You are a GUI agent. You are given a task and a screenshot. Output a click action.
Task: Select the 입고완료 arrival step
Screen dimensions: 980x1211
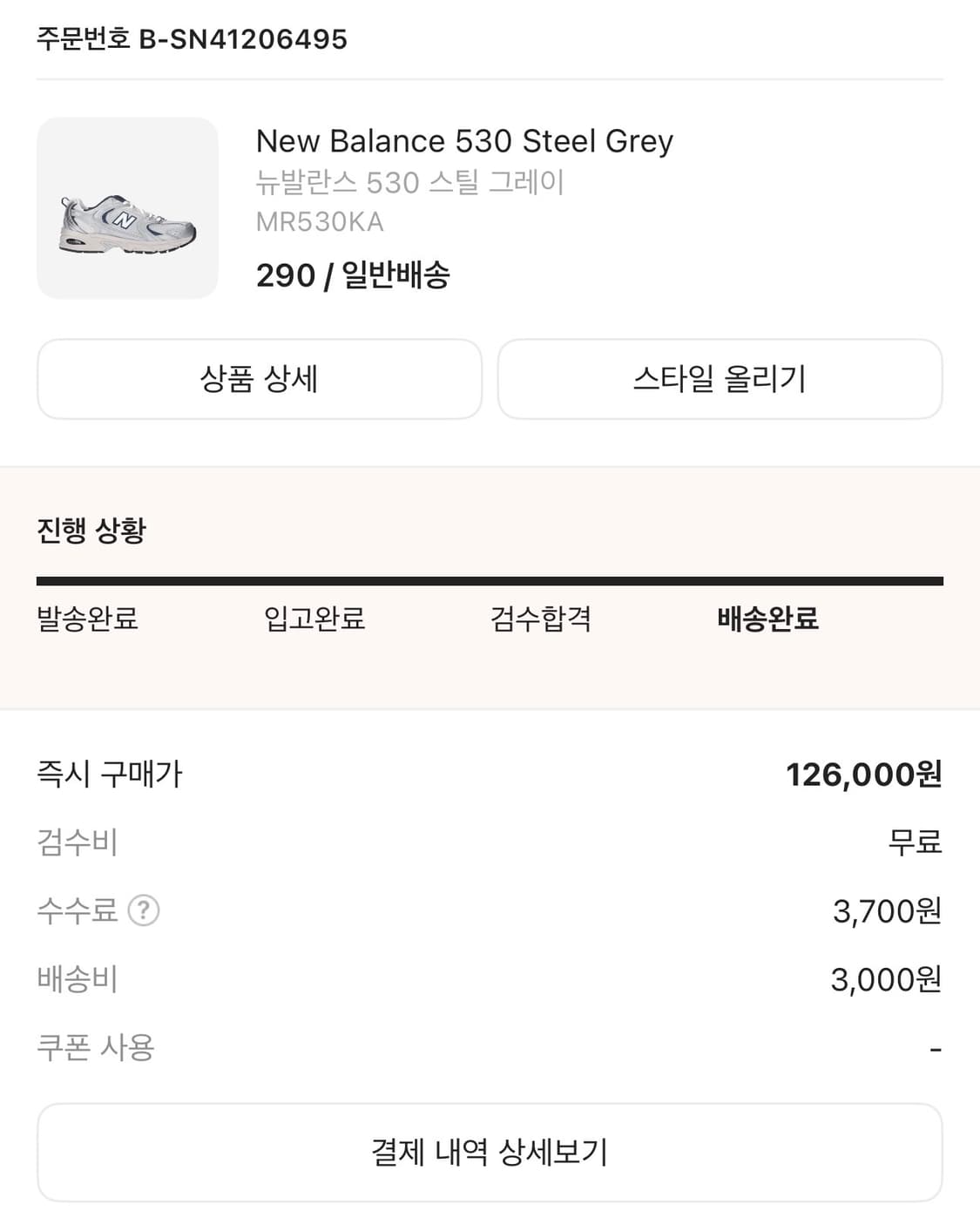(315, 619)
